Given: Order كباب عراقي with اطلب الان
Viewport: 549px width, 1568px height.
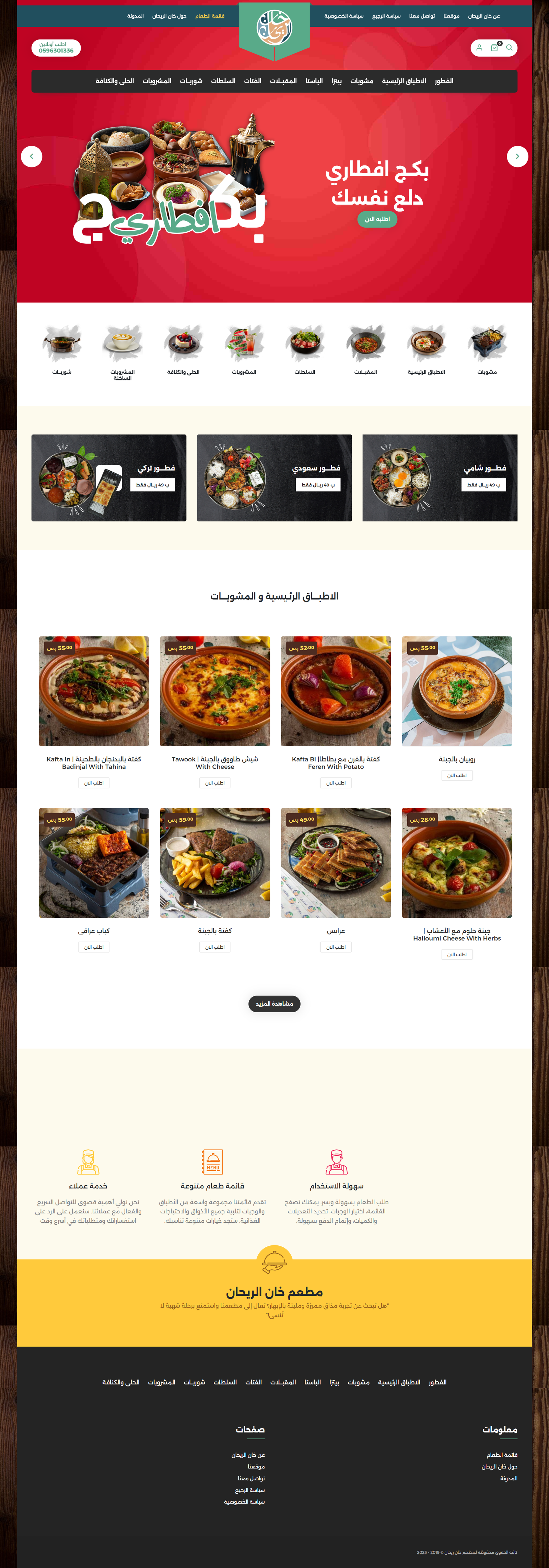Looking at the screenshot, I should pos(94,947).
